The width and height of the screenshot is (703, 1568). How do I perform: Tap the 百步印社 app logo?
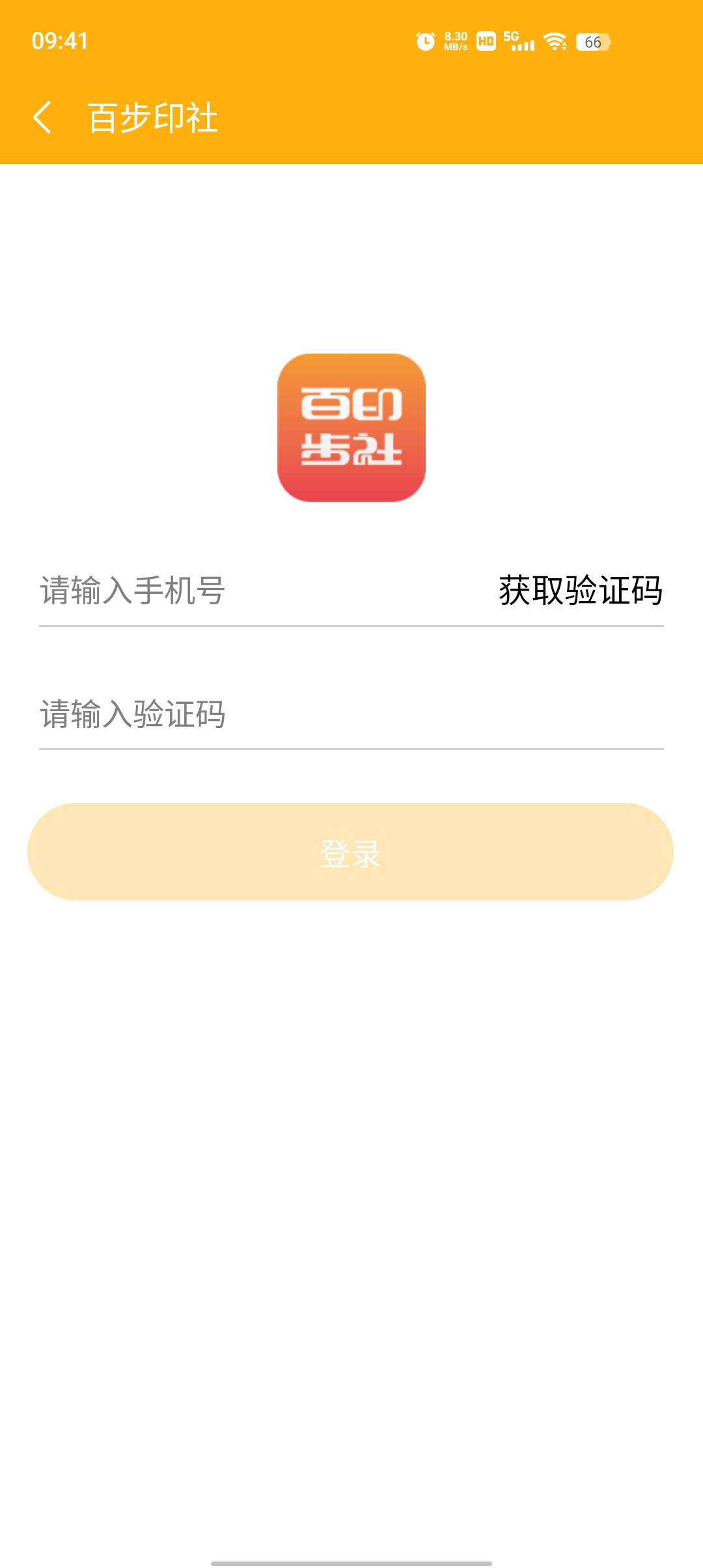click(x=351, y=427)
